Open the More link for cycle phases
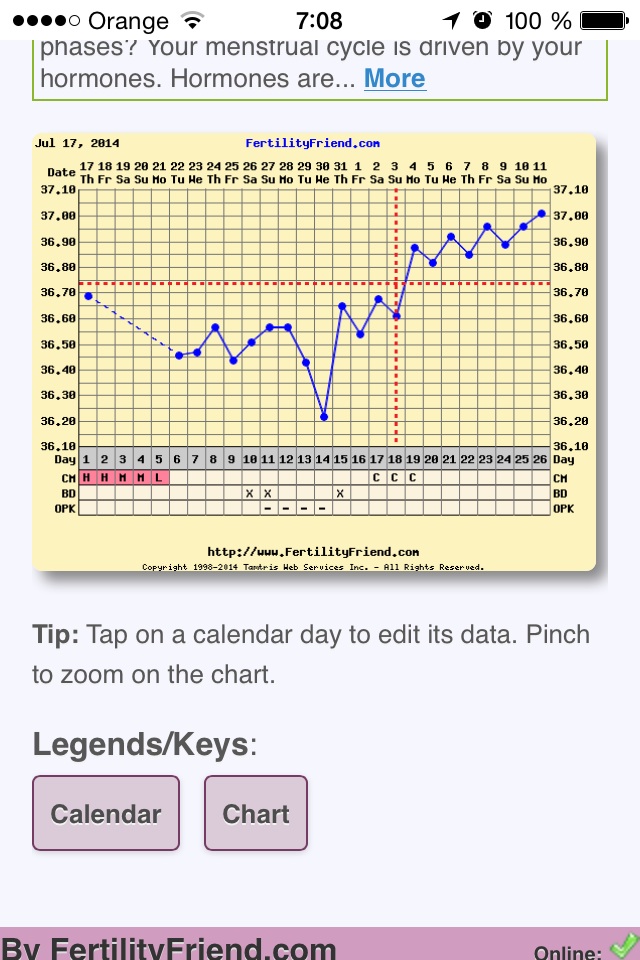 click(x=394, y=79)
